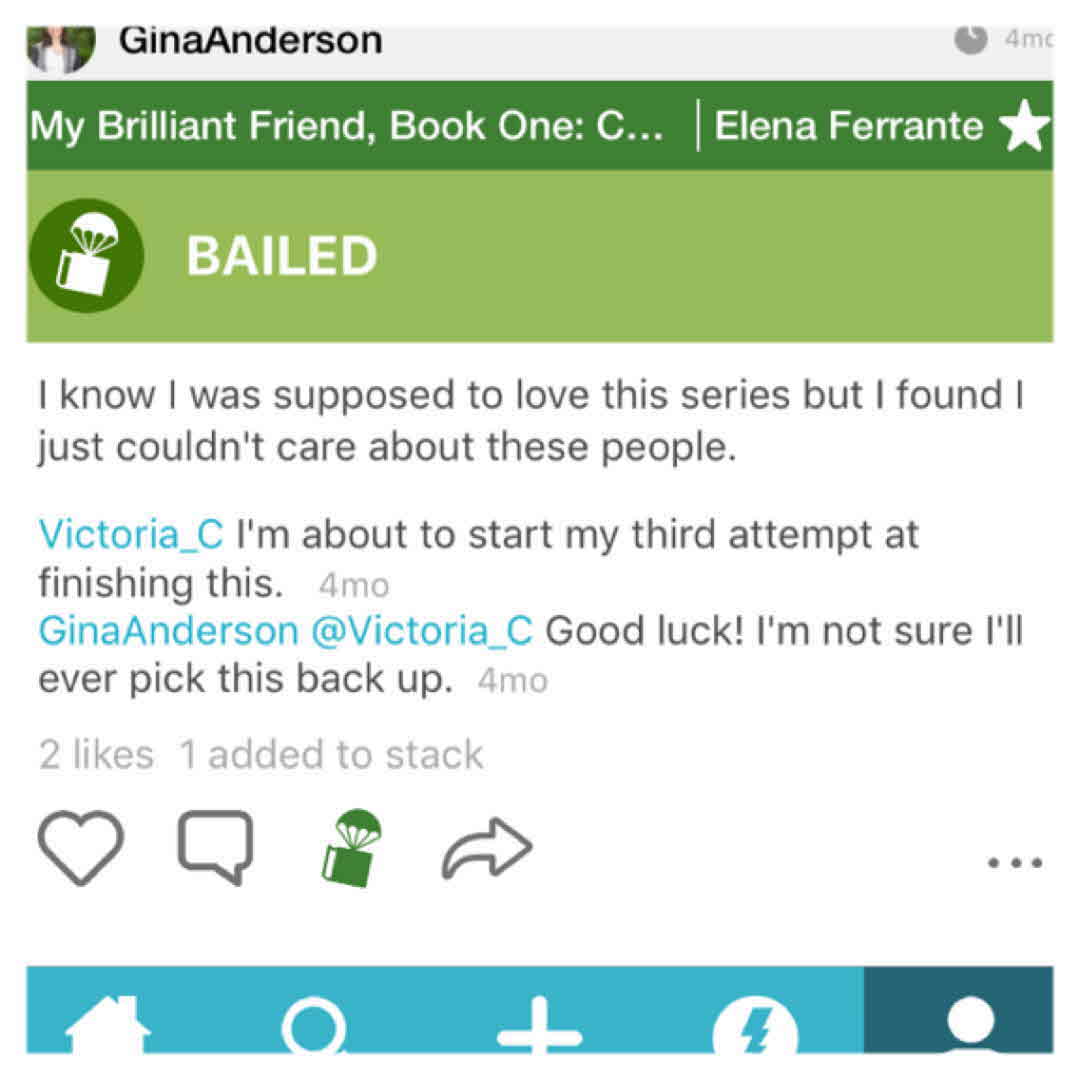Image resolution: width=1080 pixels, height=1080 pixels.
Task: Share the My Brilliant Friend post
Action: tap(487, 848)
